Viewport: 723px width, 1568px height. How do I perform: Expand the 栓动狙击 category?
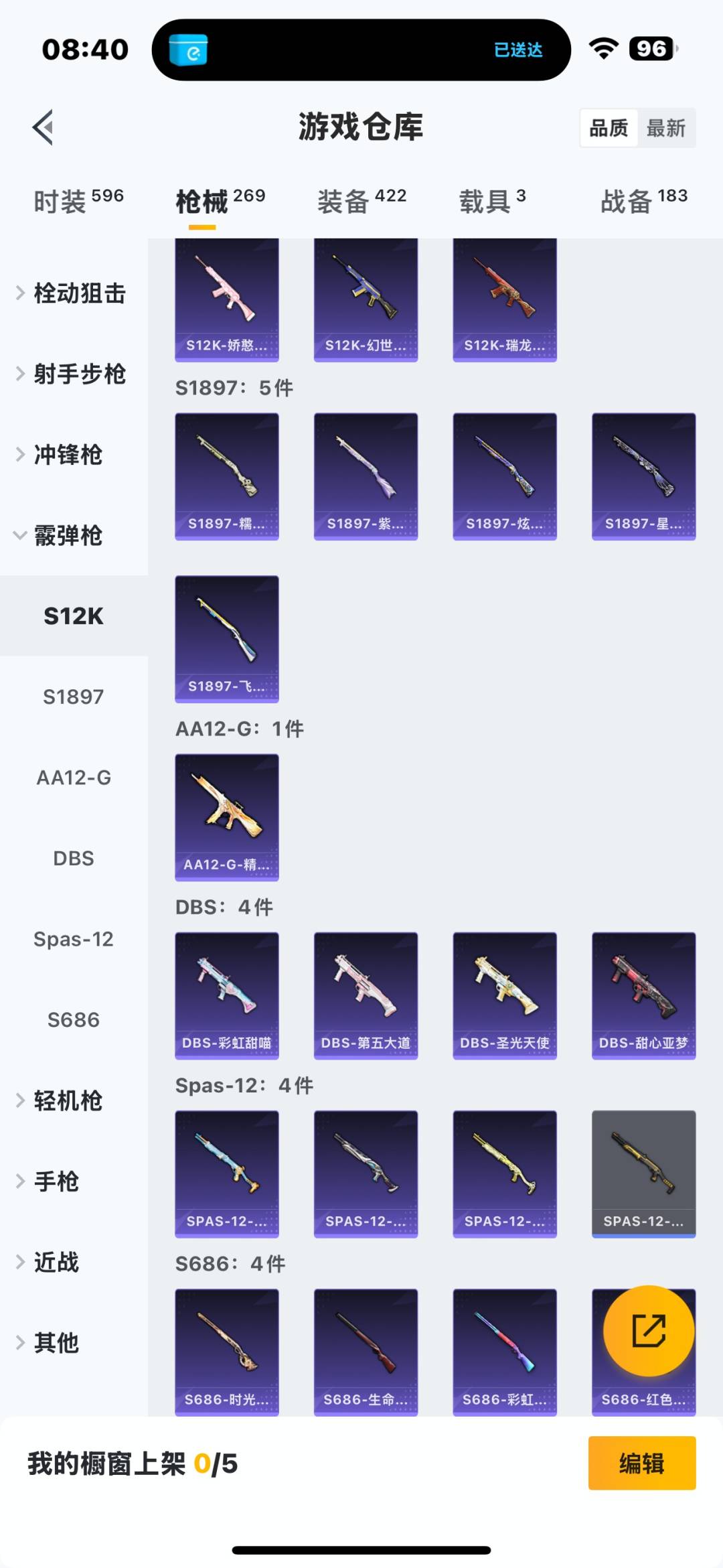(x=78, y=293)
